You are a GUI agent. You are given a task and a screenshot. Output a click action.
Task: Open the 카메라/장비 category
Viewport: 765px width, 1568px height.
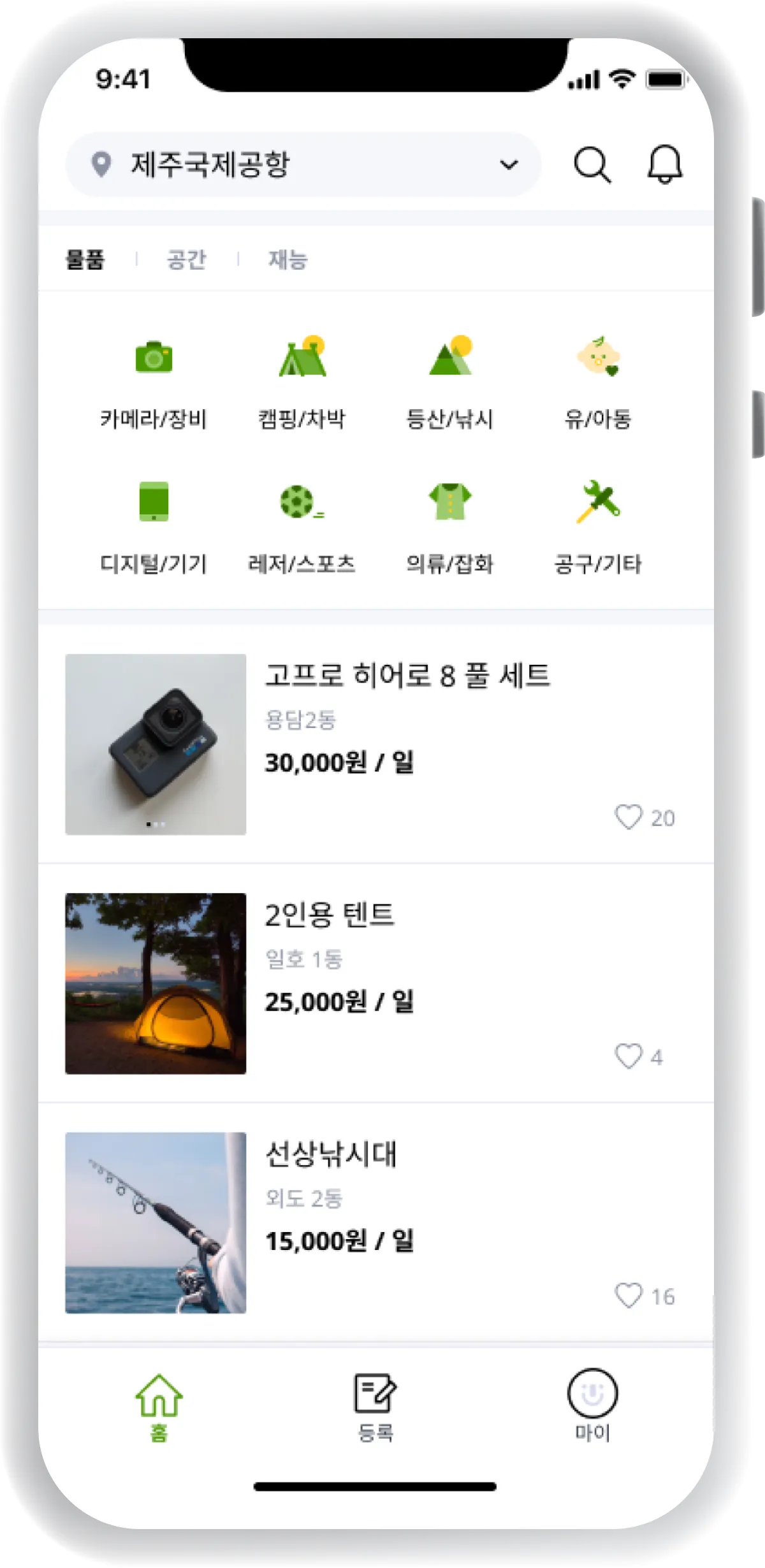[x=154, y=382]
